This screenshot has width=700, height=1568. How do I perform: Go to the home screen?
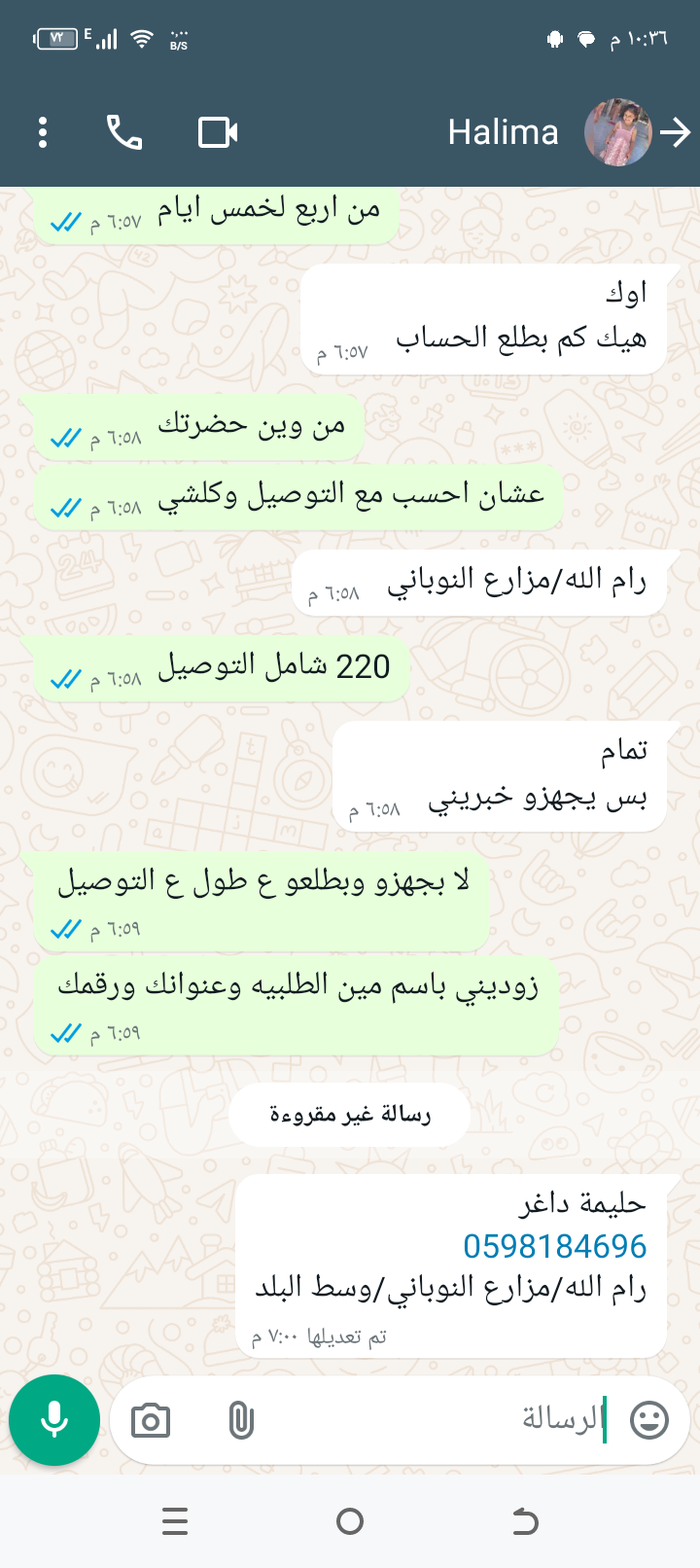point(350,1521)
